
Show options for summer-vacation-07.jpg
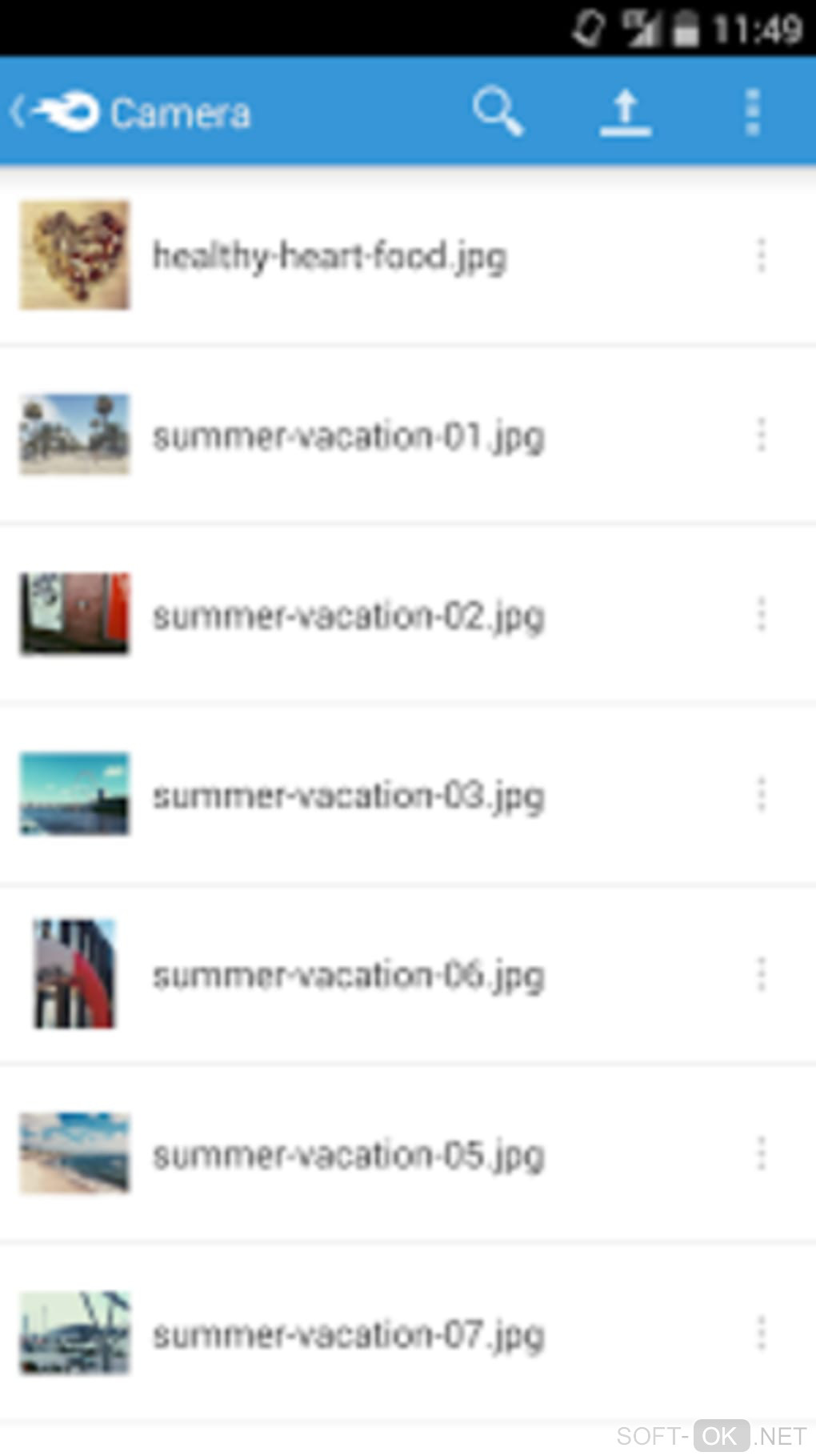click(x=762, y=1334)
